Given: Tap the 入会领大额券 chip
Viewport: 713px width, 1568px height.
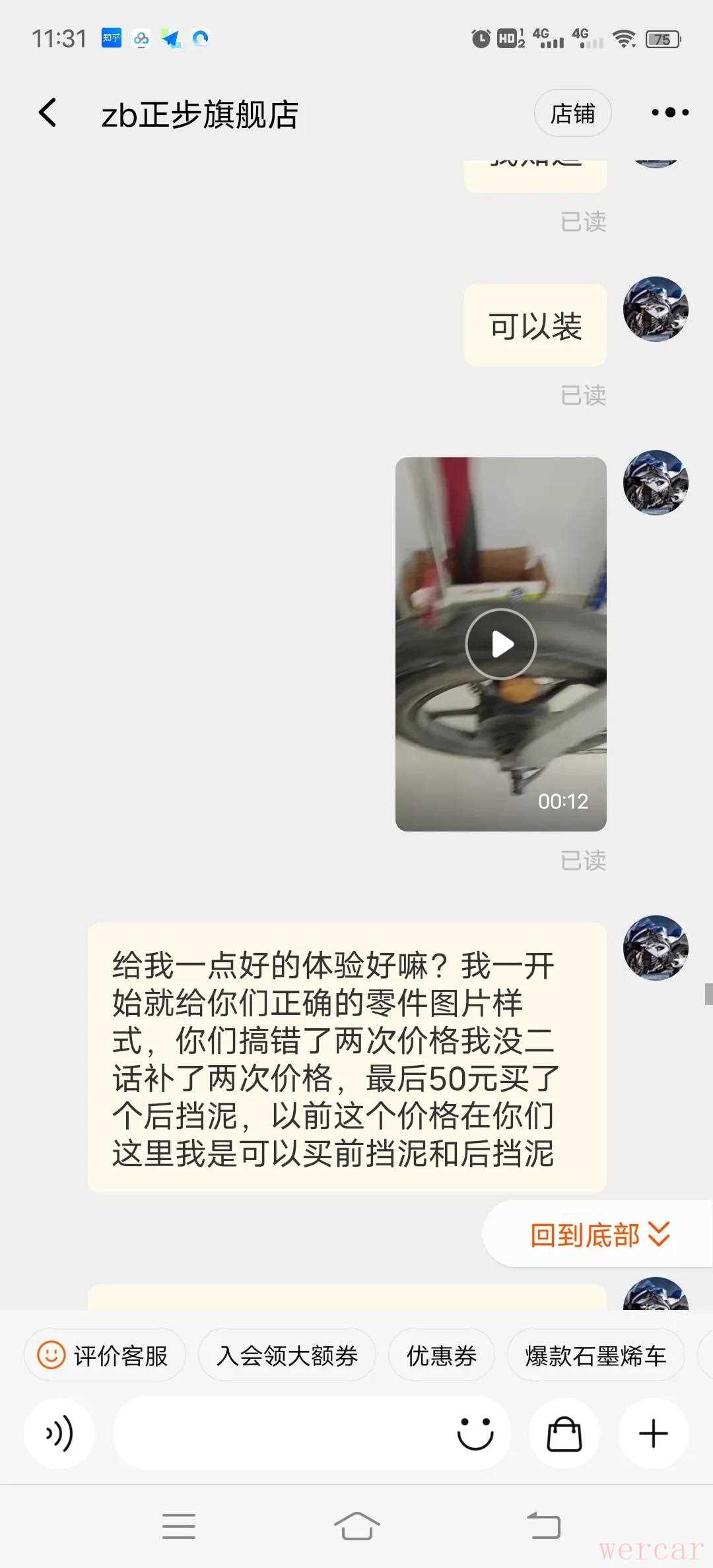Looking at the screenshot, I should point(287,1356).
